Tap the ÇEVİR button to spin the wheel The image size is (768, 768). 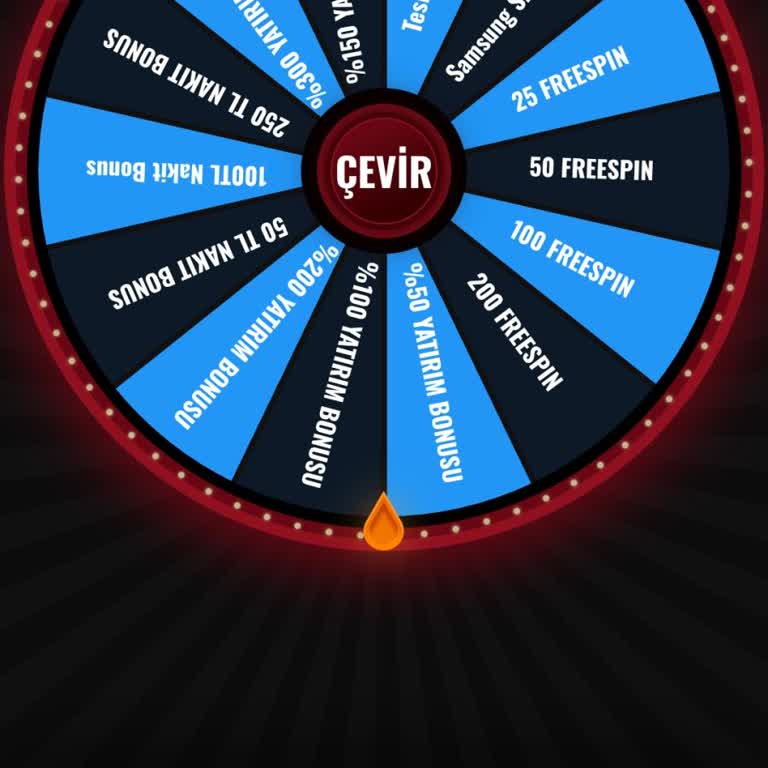(384, 171)
